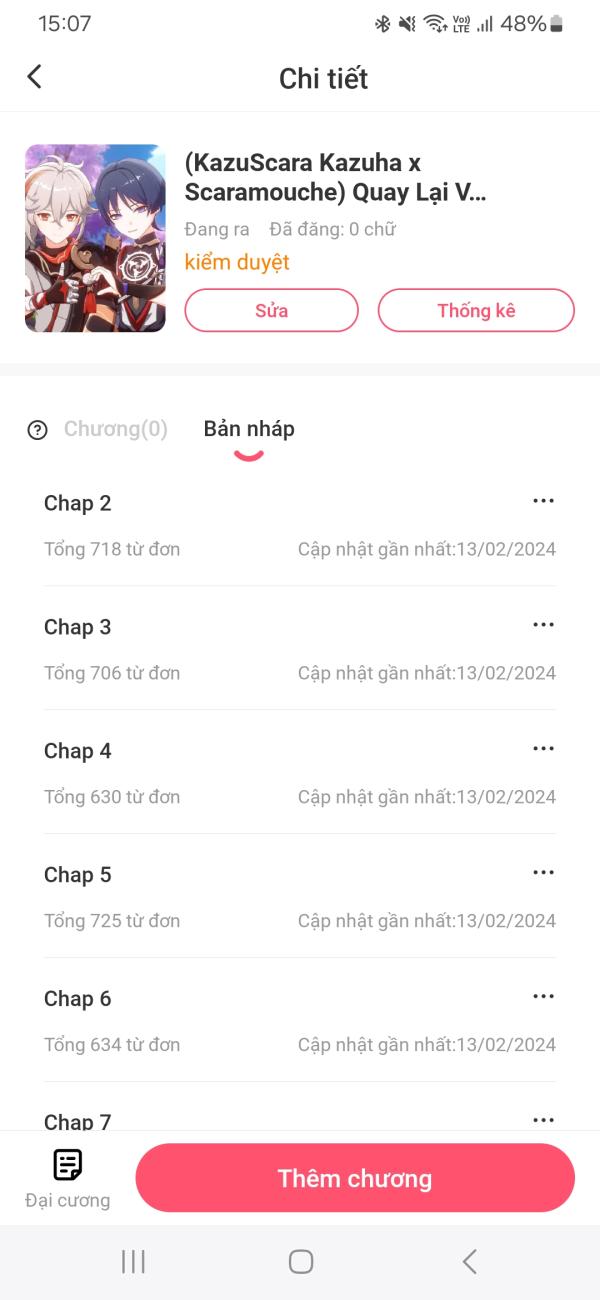Tap the system home button
Viewport: 600px width, 1300px height.
300,1261
